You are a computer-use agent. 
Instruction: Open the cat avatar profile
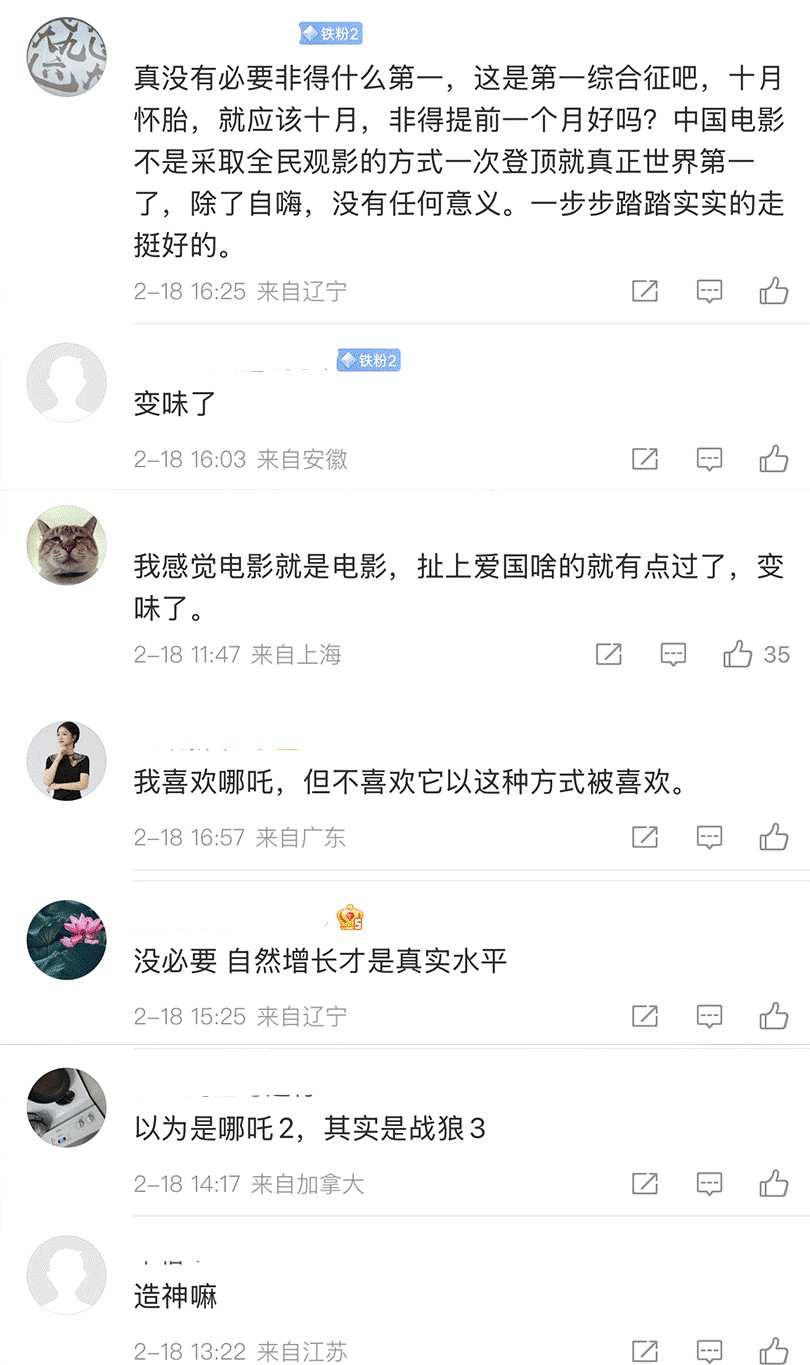(66, 544)
